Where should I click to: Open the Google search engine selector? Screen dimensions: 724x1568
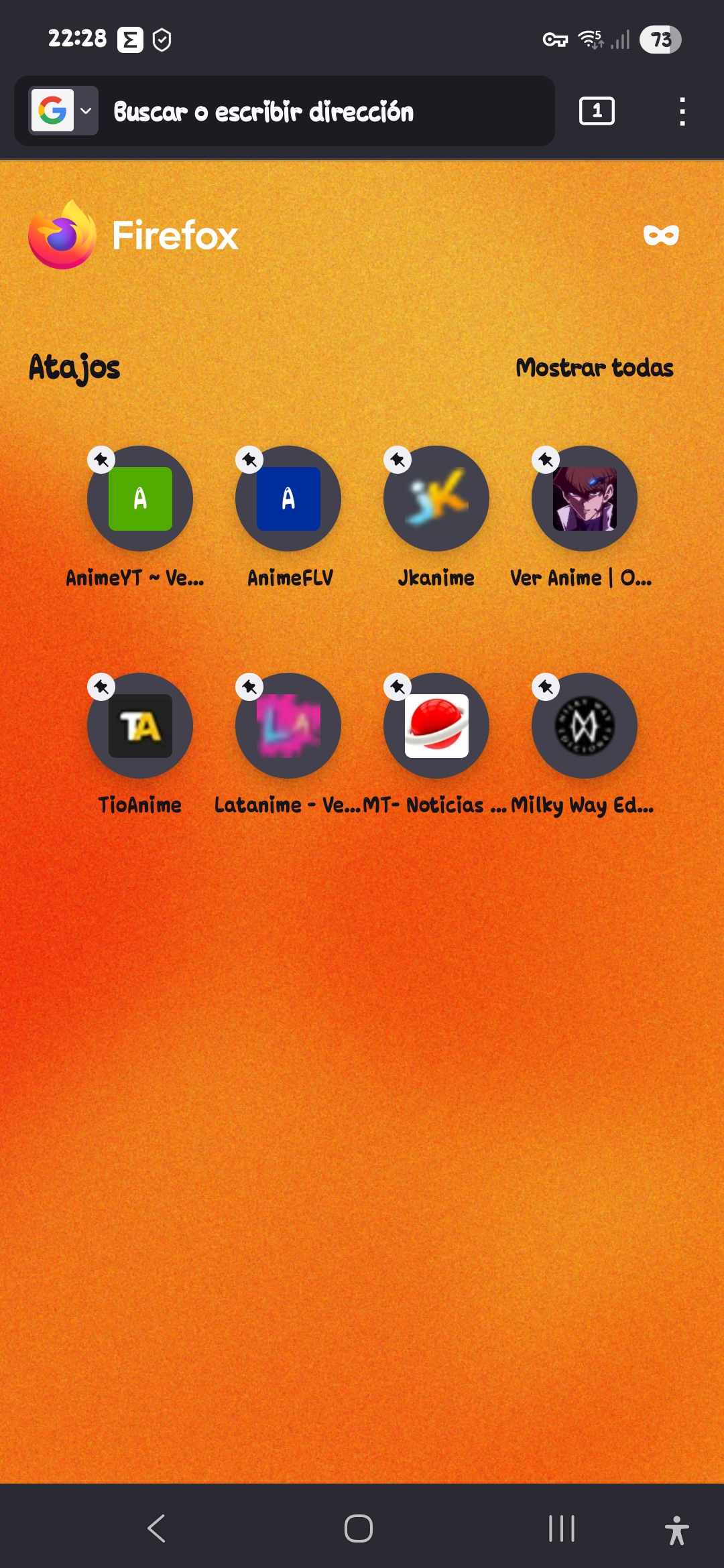point(64,111)
